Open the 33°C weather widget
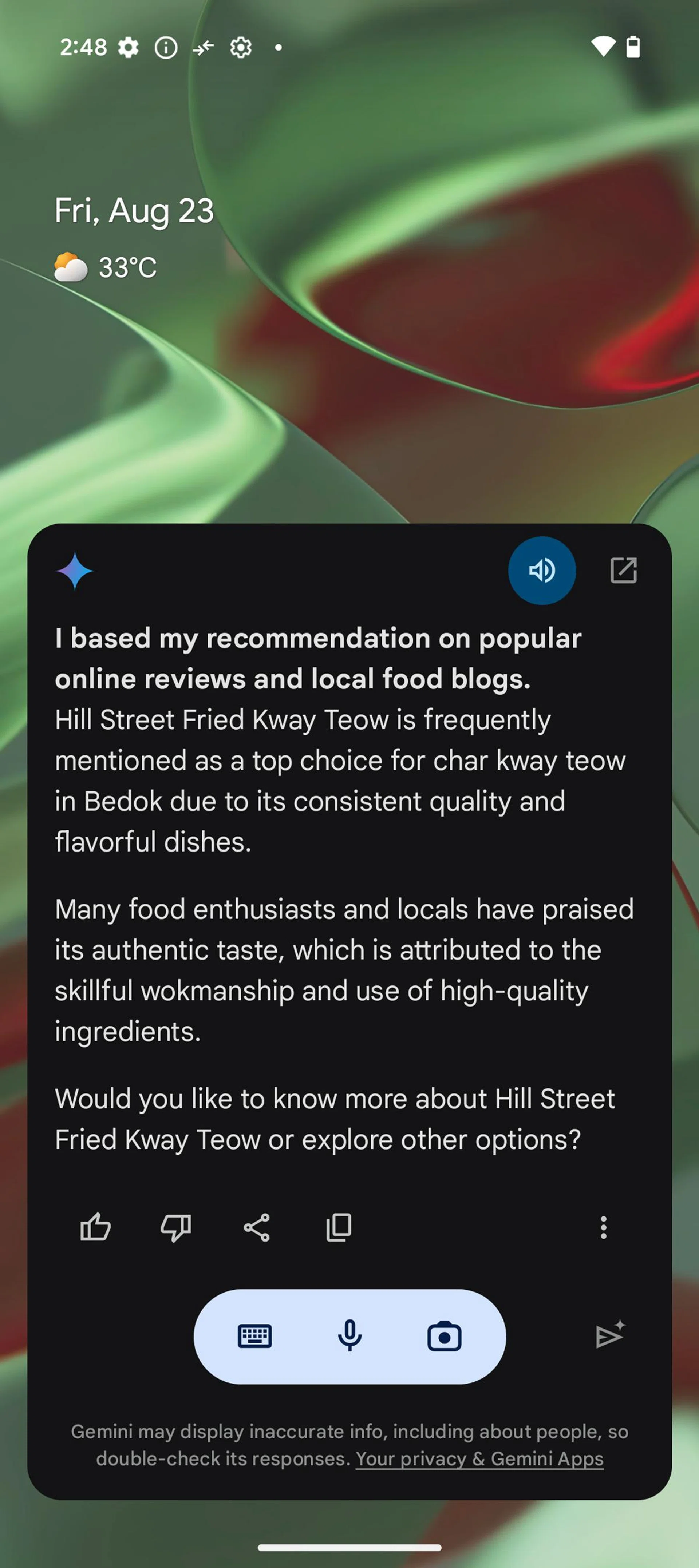 coord(107,267)
